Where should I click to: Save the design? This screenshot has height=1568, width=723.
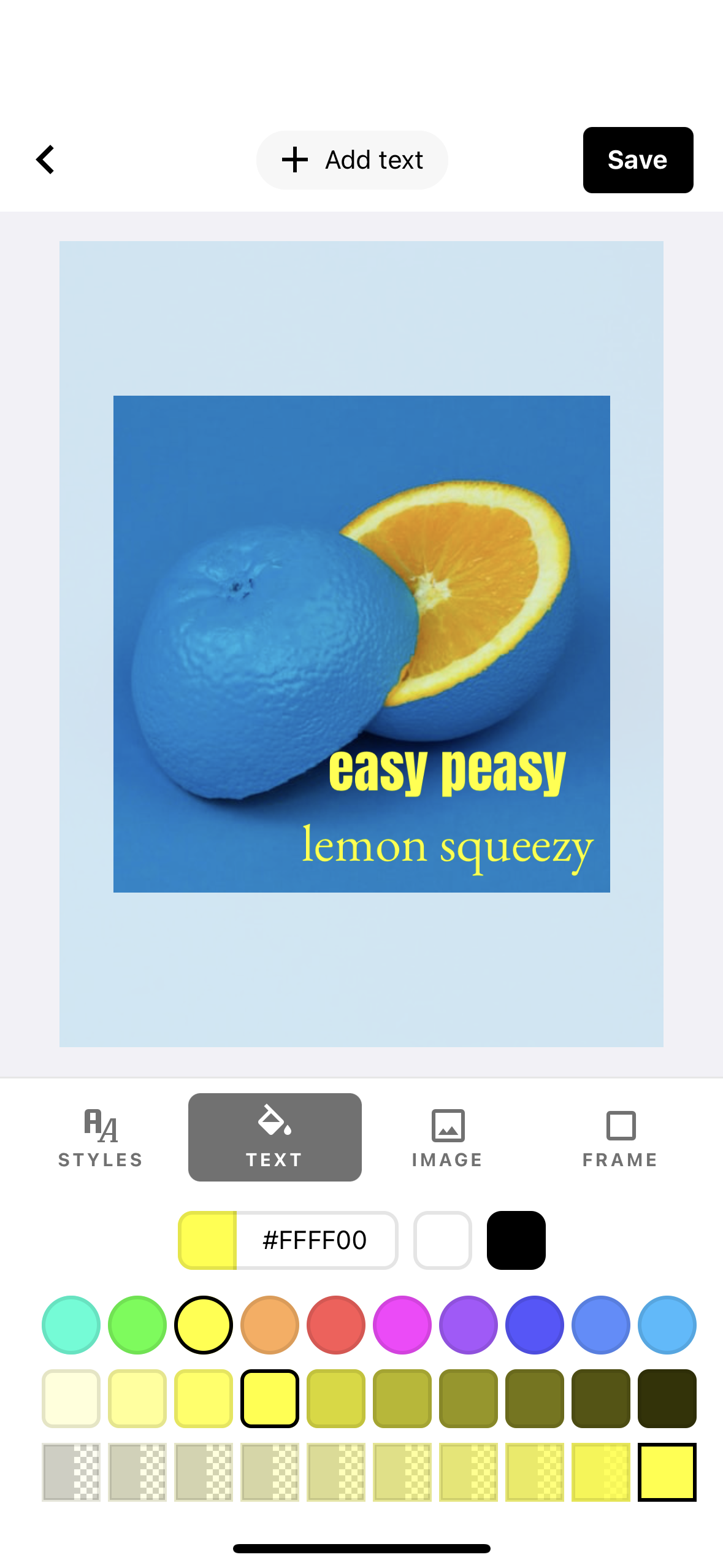click(638, 160)
